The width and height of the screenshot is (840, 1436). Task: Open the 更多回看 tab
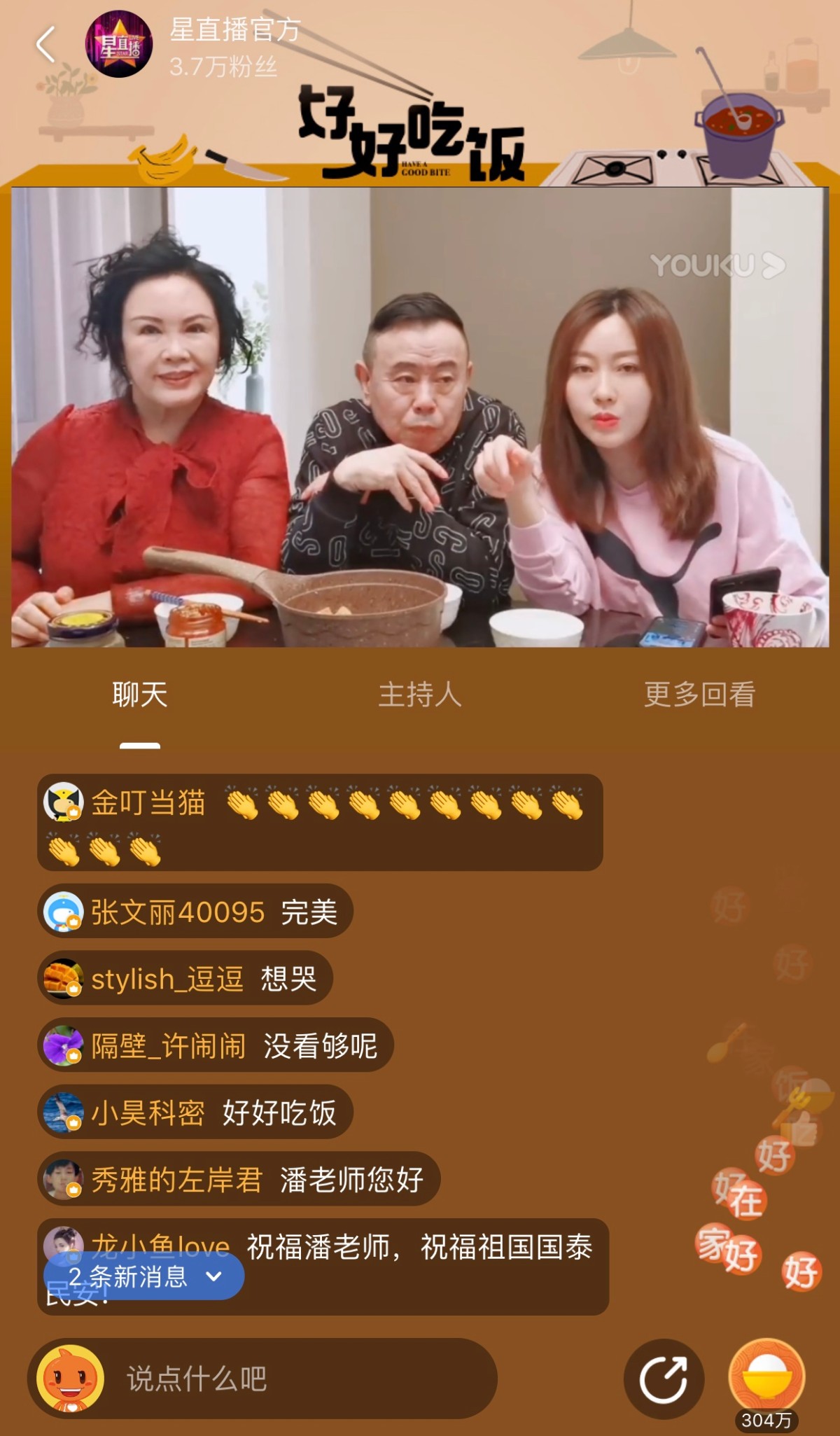[x=699, y=695]
